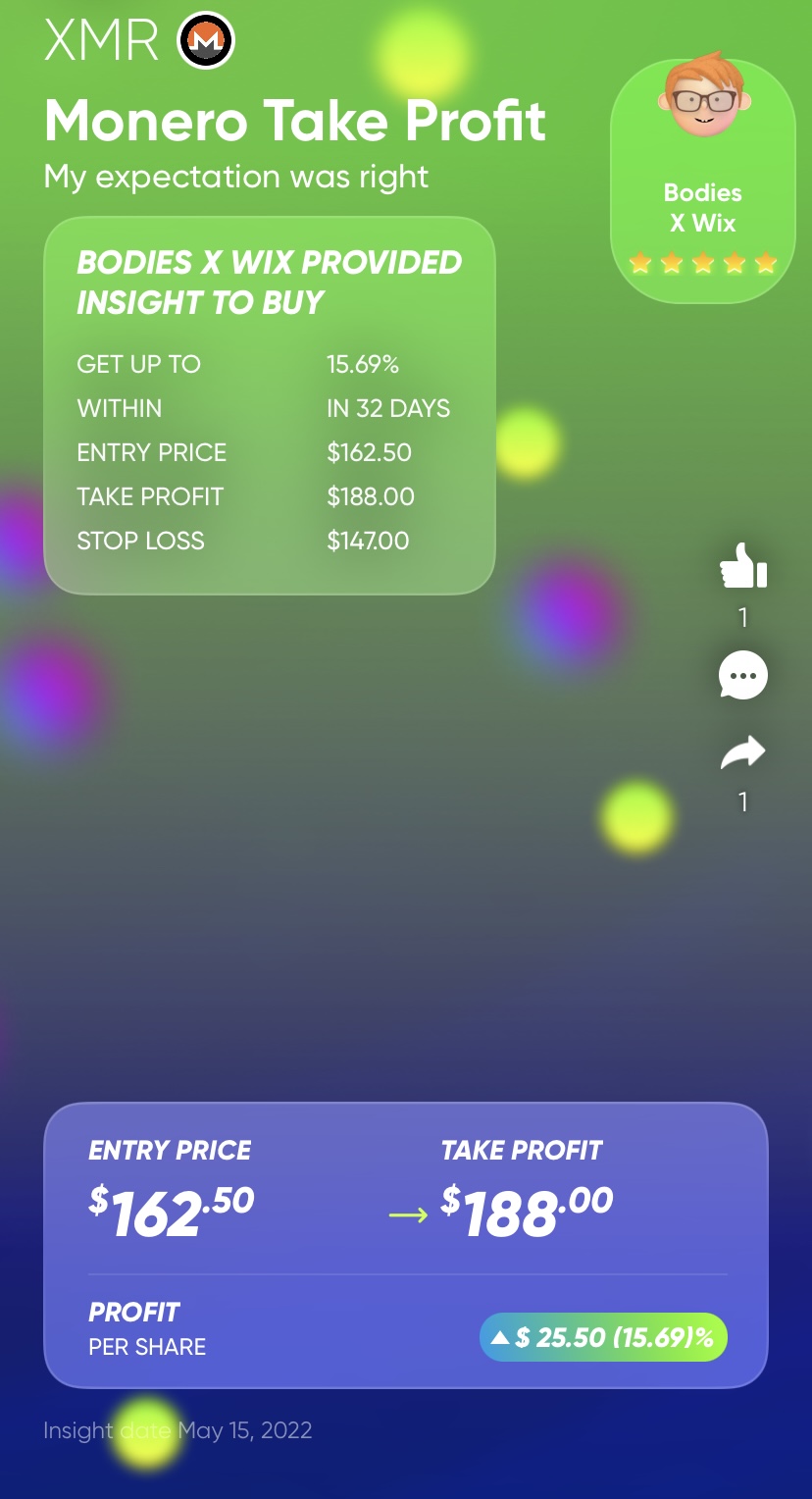Image resolution: width=812 pixels, height=1499 pixels.
Task: Open the Bodies X Wix insight details card
Action: click(x=270, y=405)
